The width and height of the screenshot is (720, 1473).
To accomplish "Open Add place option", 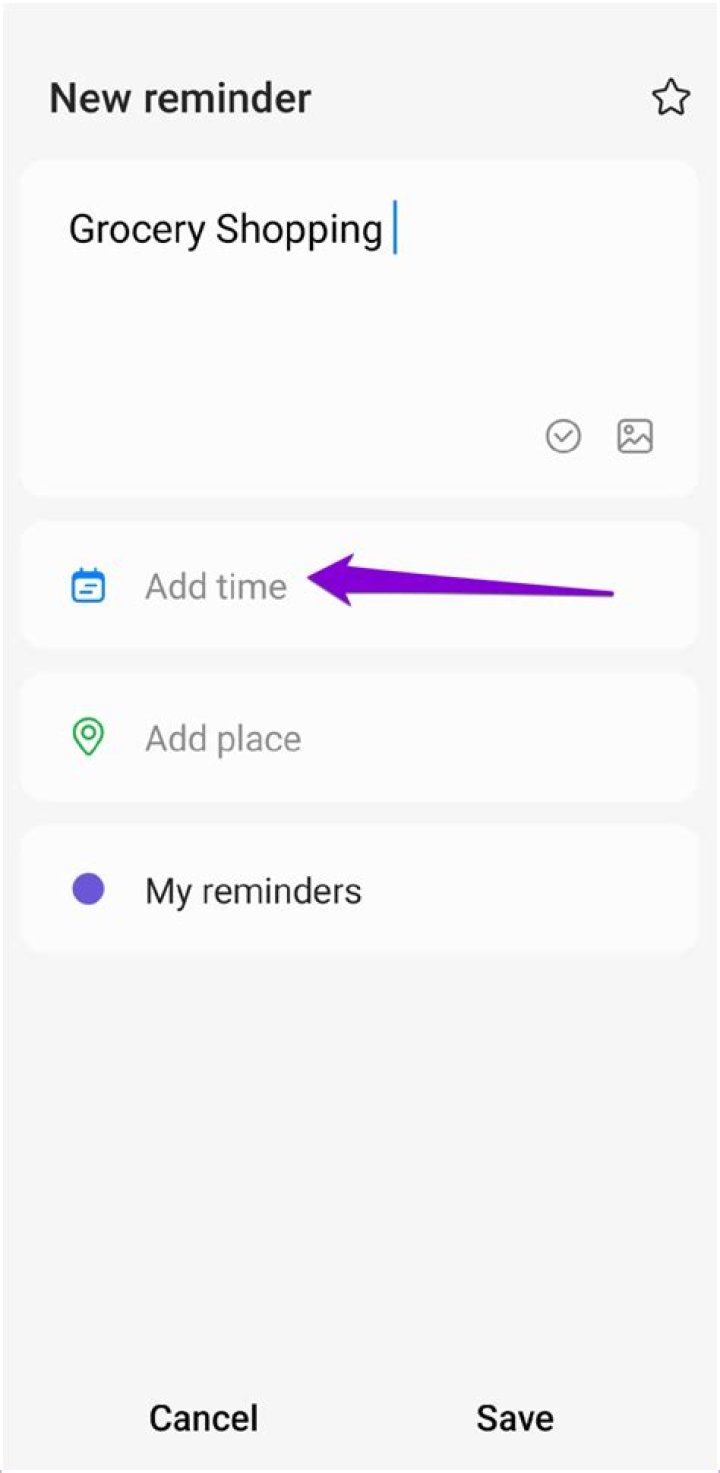I will coord(359,738).
